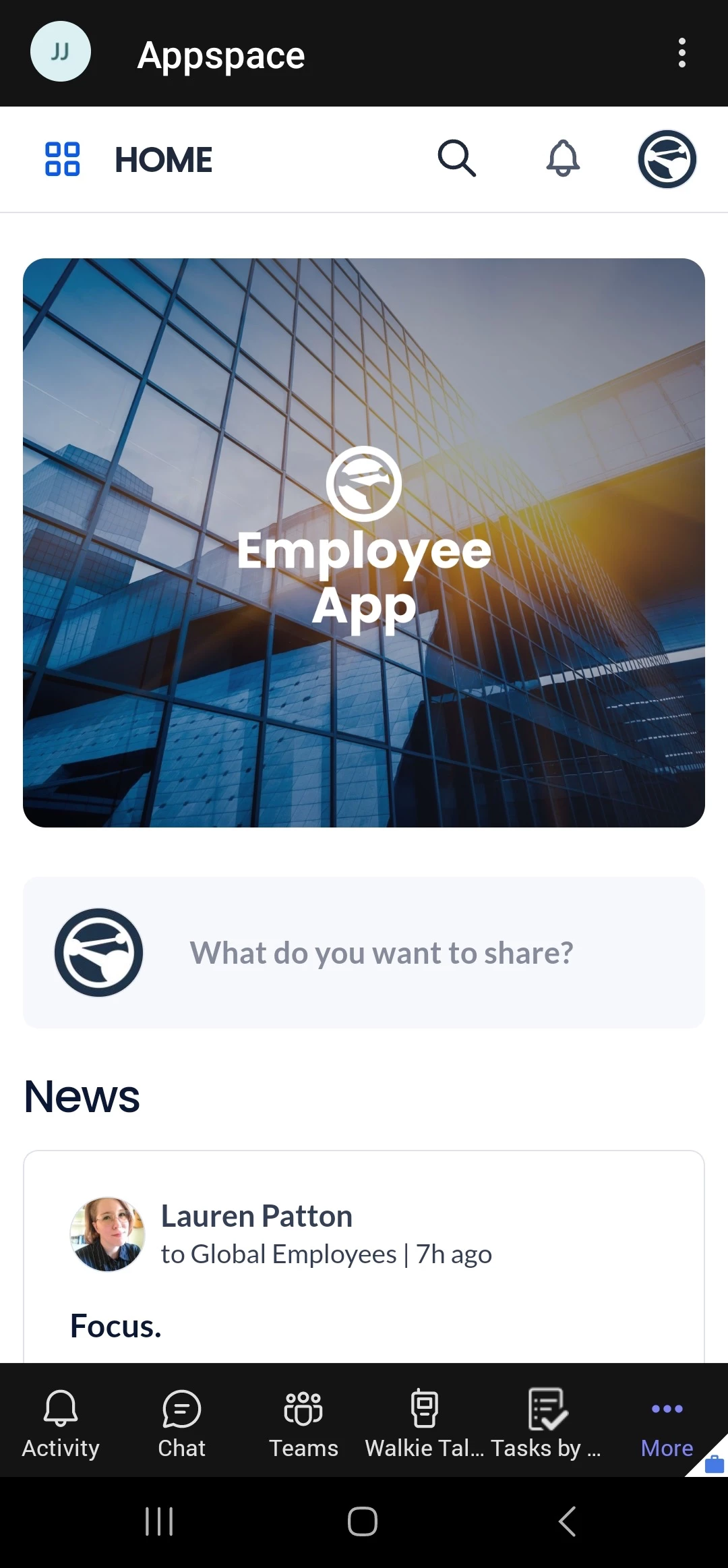Open the Tasks by Planner tab

(x=545, y=1420)
